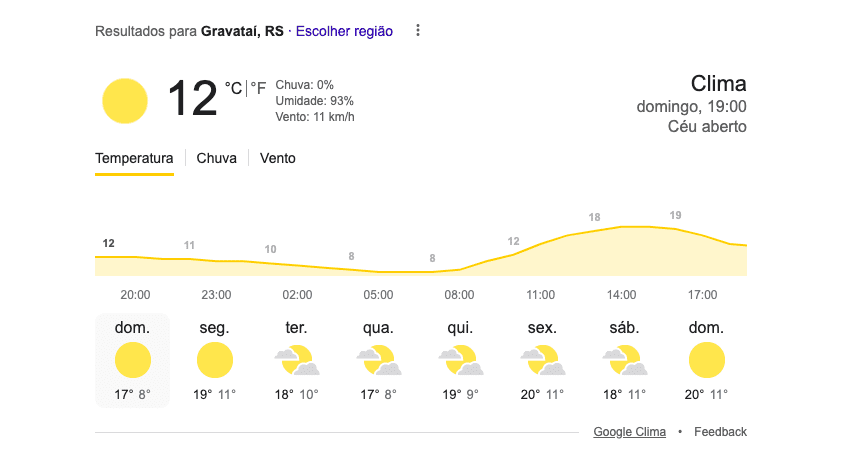The image size is (858, 460).
Task: Switch units to °F
Action: click(x=258, y=88)
